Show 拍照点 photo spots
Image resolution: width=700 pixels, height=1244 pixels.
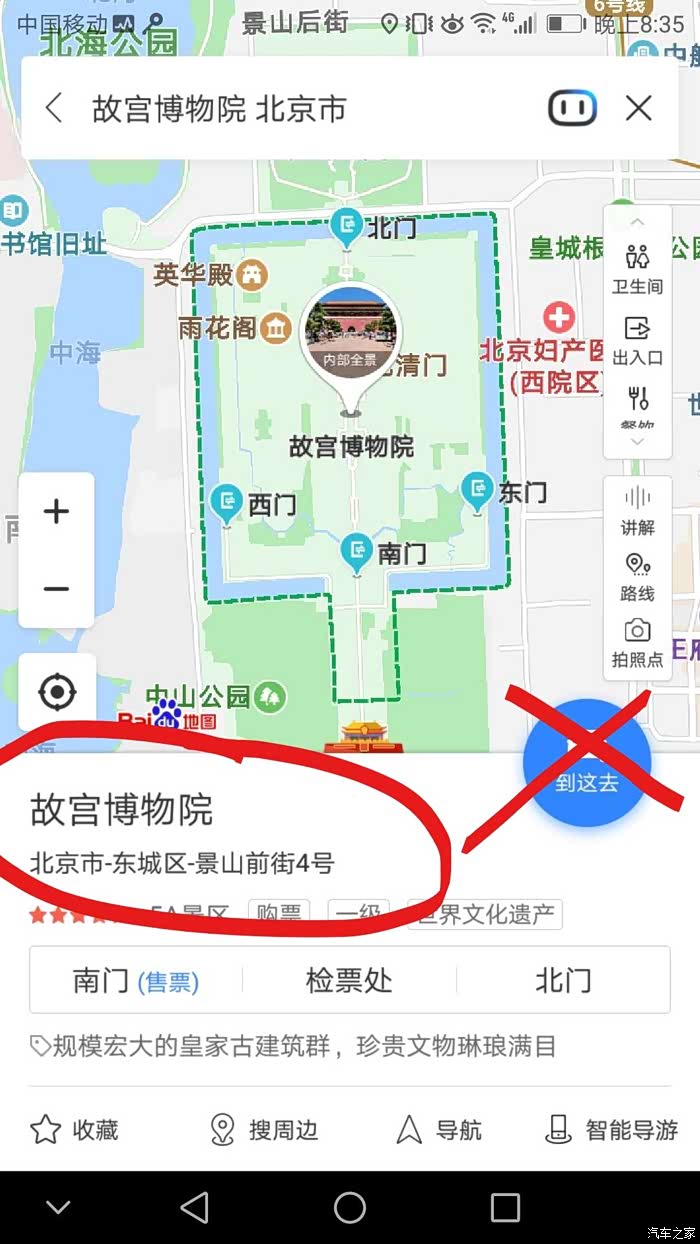[637, 643]
